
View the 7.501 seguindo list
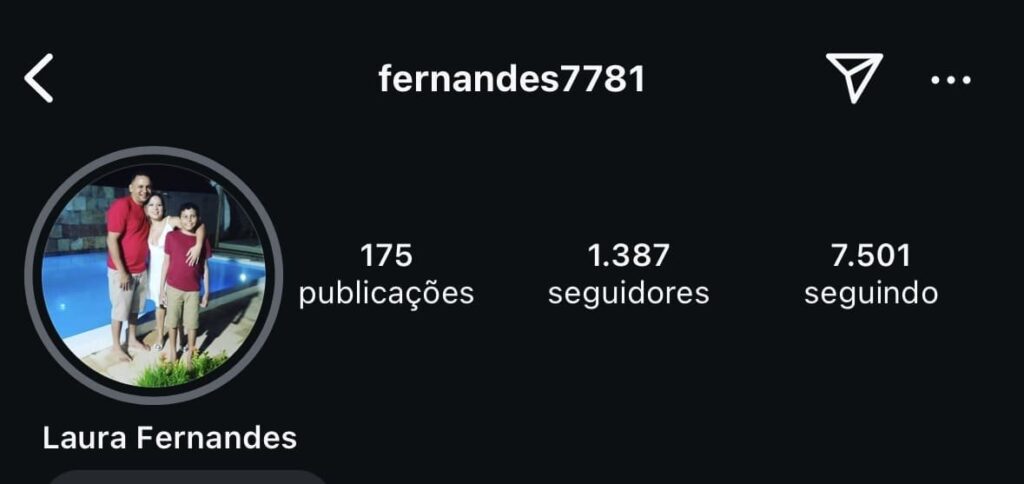pyautogui.click(x=871, y=274)
